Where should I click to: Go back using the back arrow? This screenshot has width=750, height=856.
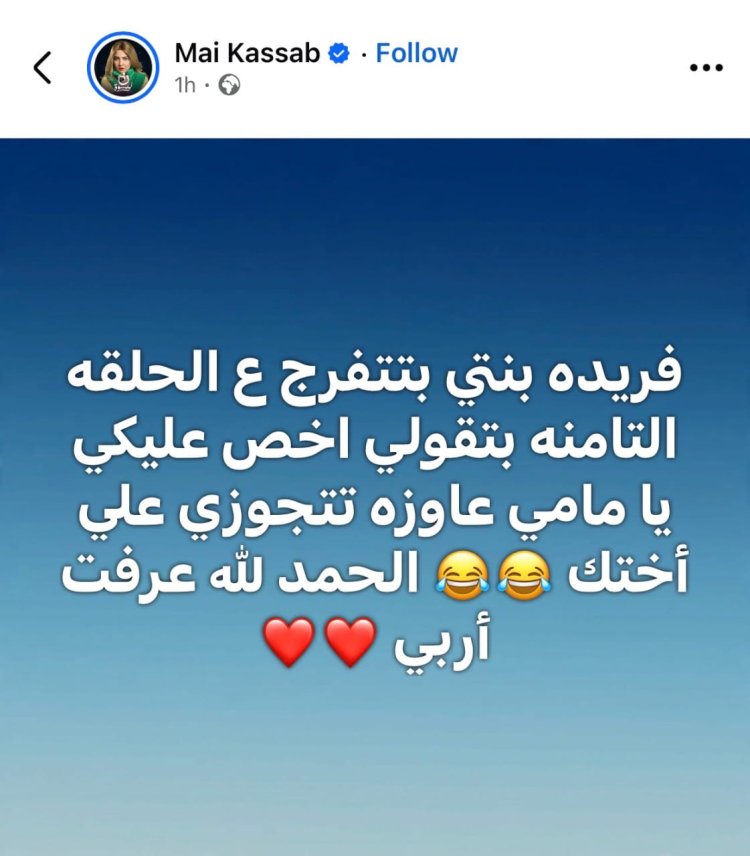tap(42, 67)
